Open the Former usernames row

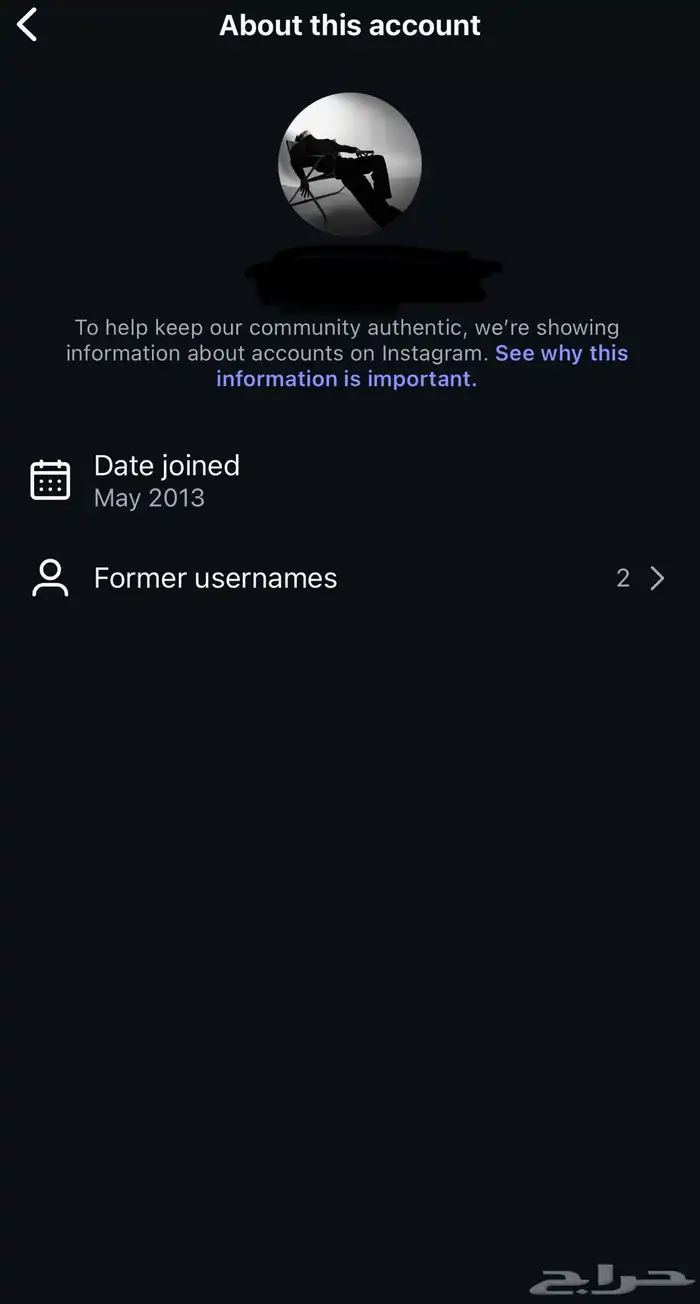(x=349, y=578)
